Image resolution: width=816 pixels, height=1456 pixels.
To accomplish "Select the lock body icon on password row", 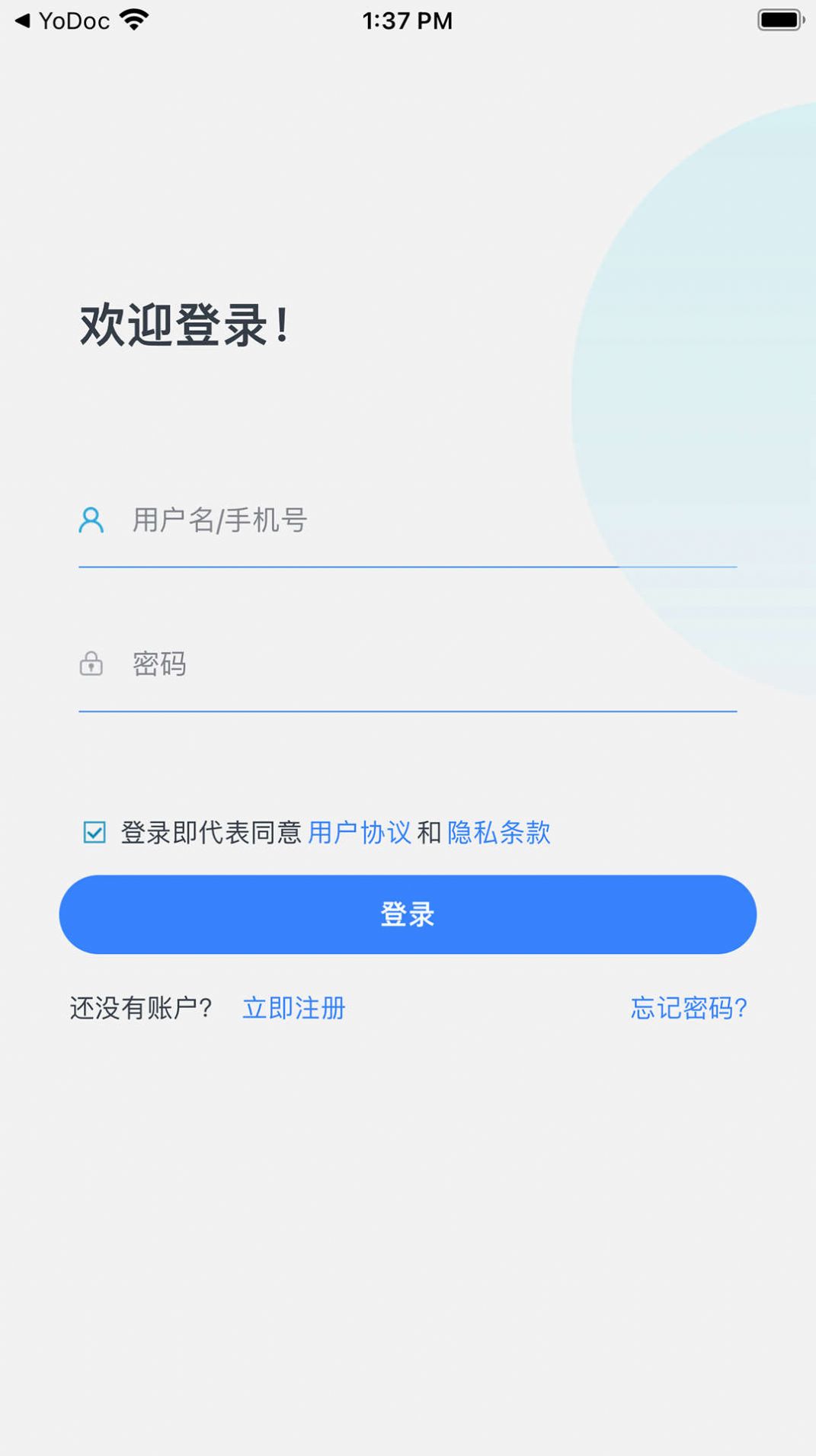I will (x=91, y=669).
